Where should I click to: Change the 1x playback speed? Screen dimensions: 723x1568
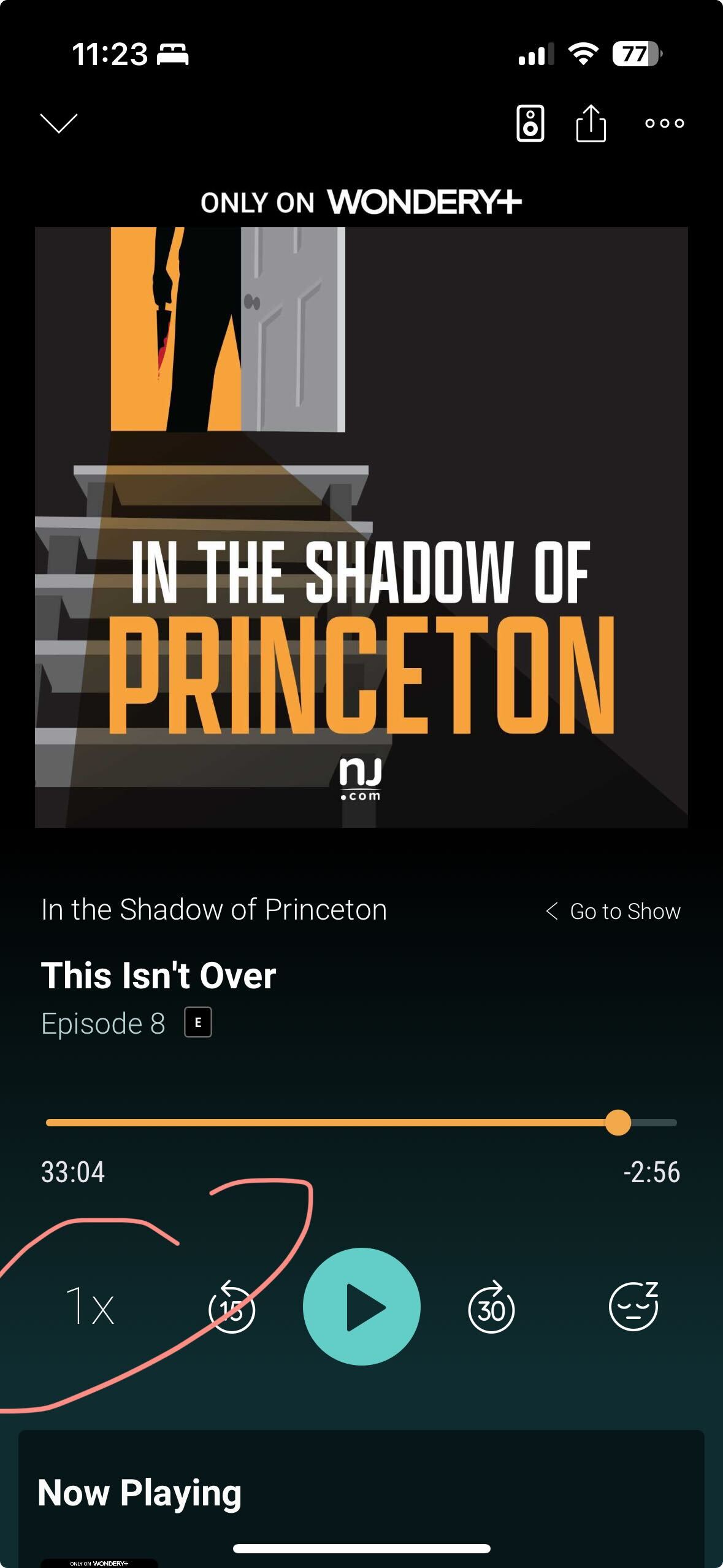tap(90, 1306)
